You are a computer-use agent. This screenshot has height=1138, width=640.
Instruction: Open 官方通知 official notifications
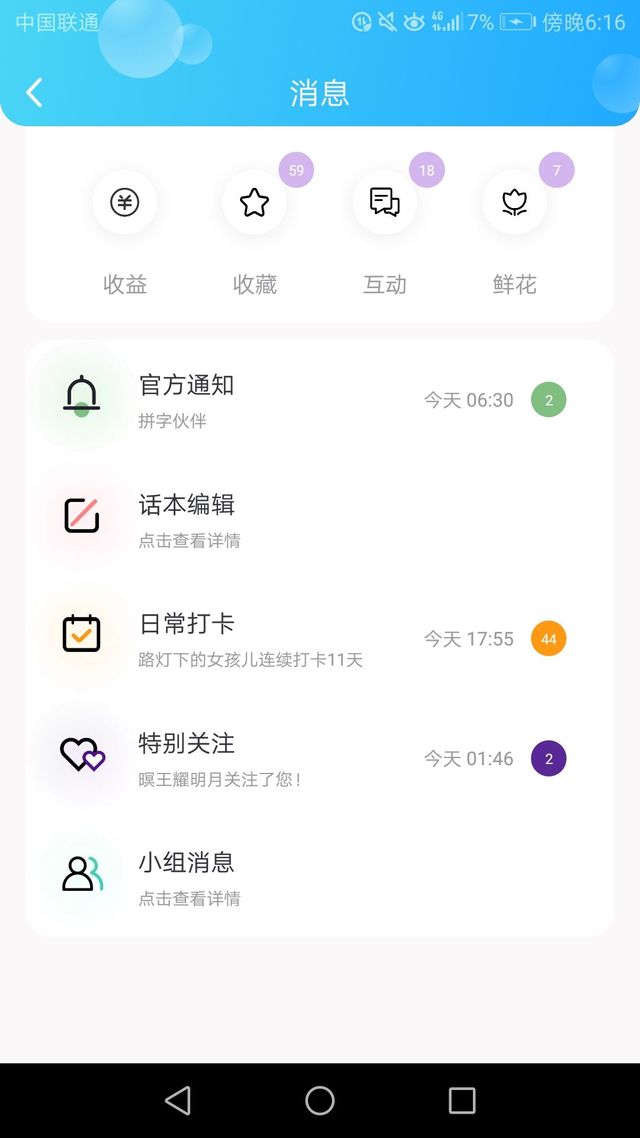pyautogui.click(x=320, y=399)
